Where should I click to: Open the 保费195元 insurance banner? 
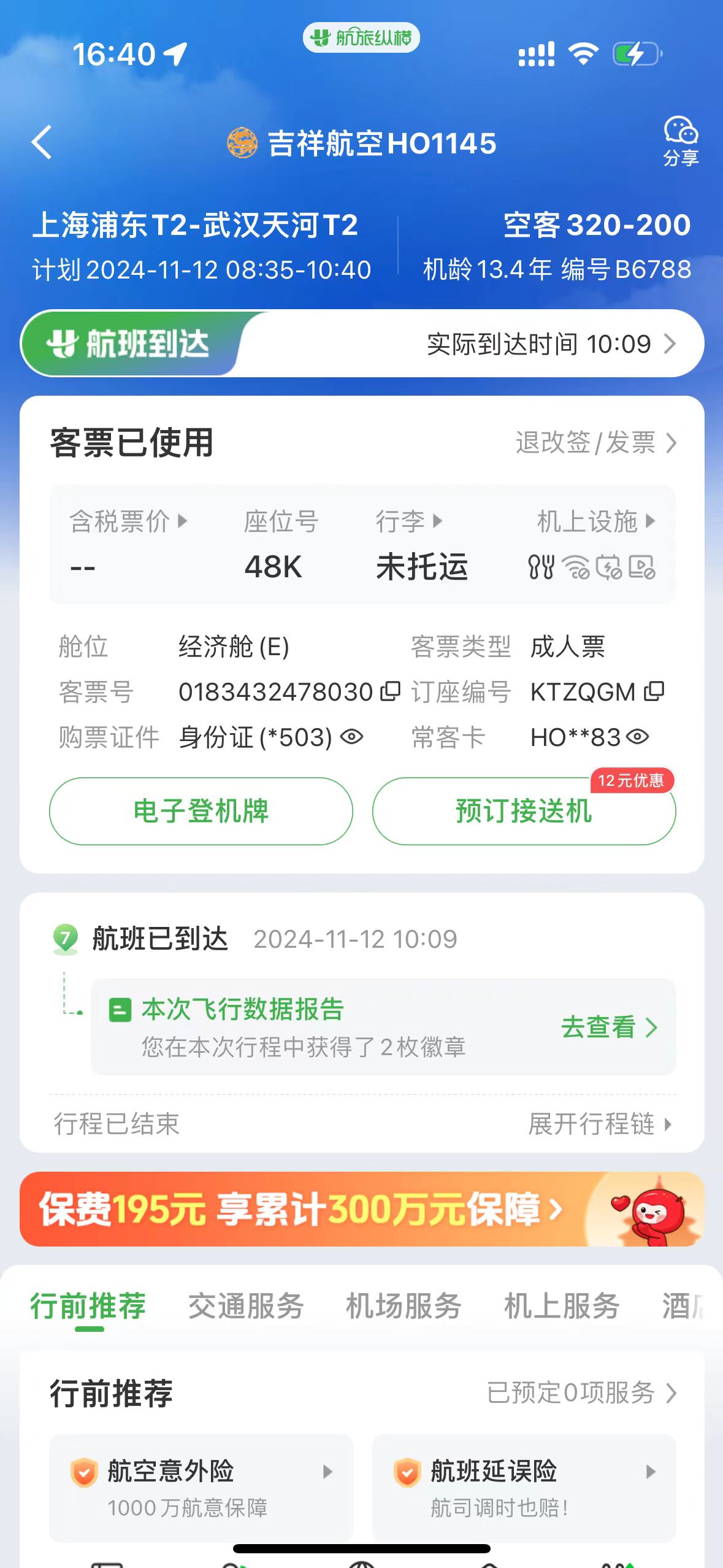click(362, 1209)
